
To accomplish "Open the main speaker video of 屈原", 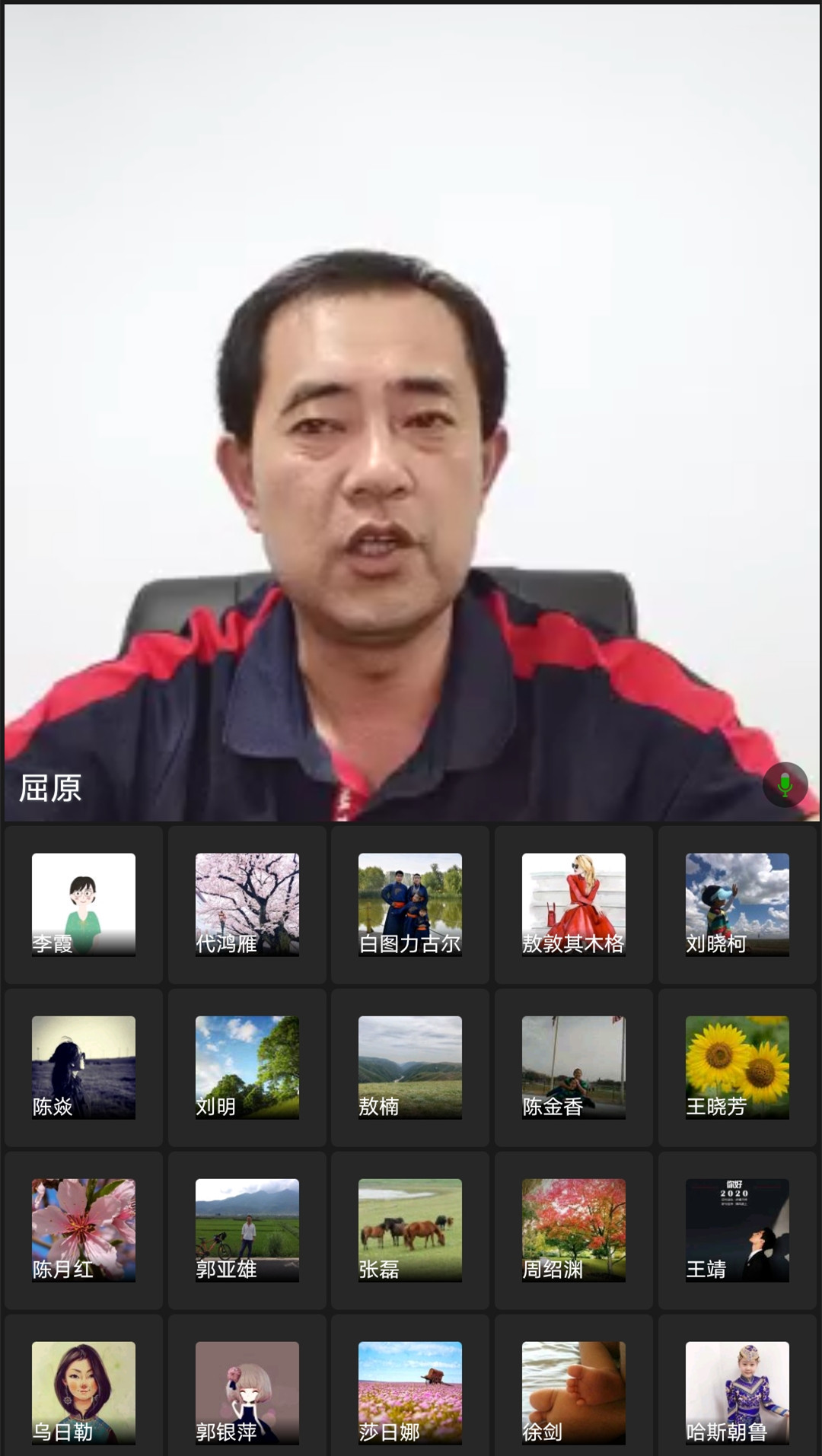I will 411,411.
